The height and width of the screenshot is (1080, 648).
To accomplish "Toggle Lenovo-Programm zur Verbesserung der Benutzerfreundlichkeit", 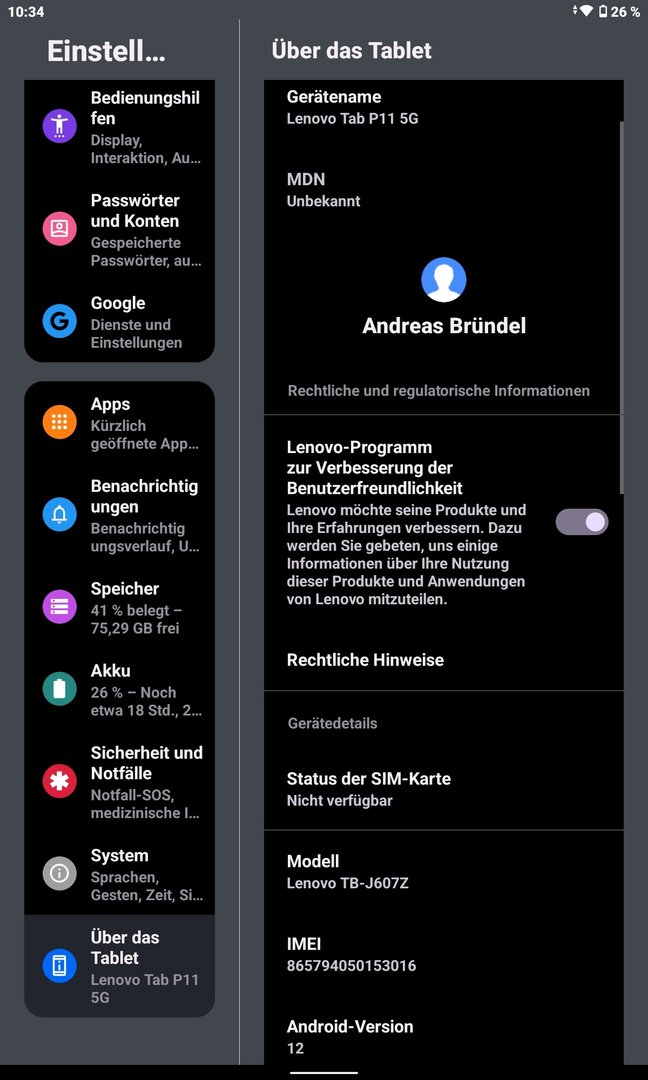I will (x=581, y=521).
